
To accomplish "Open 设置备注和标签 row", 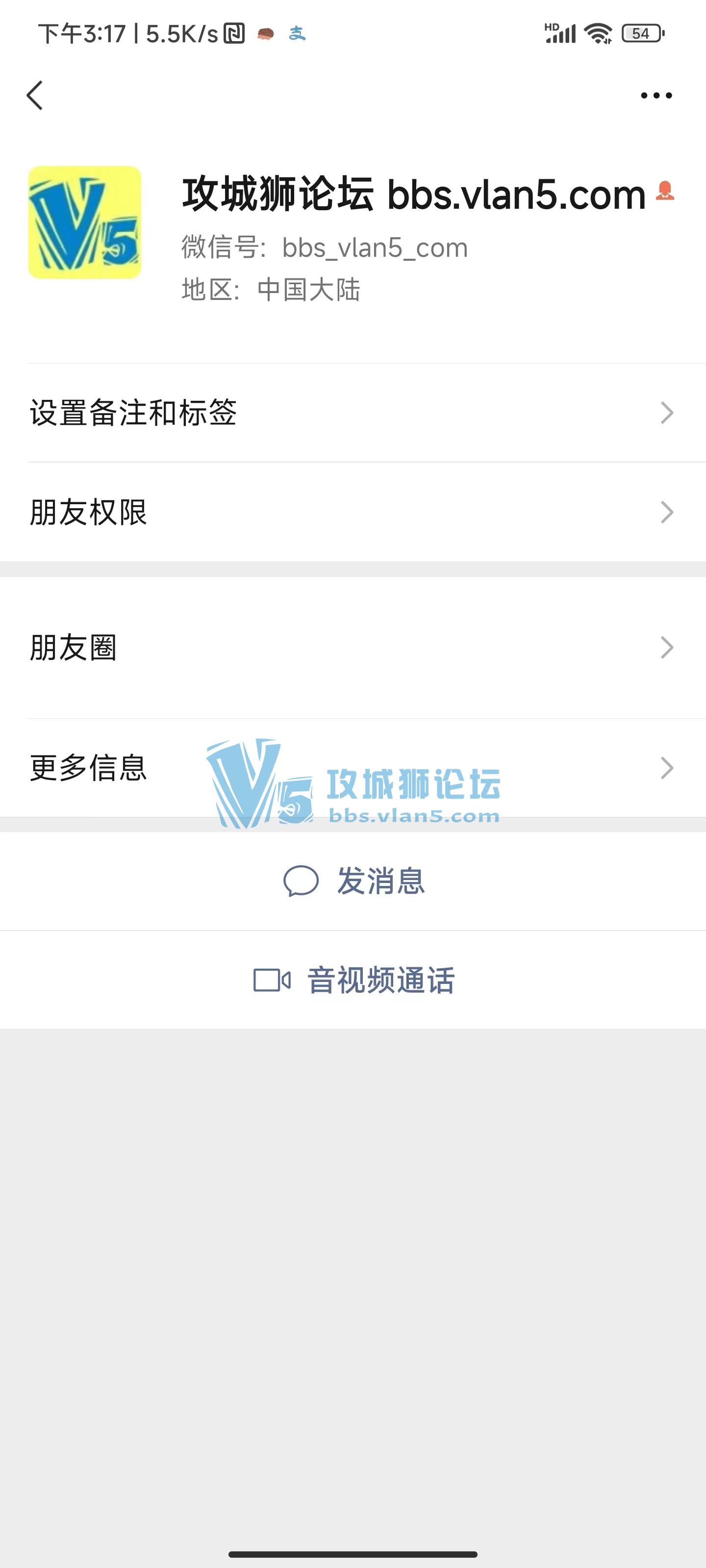I will coord(353,413).
